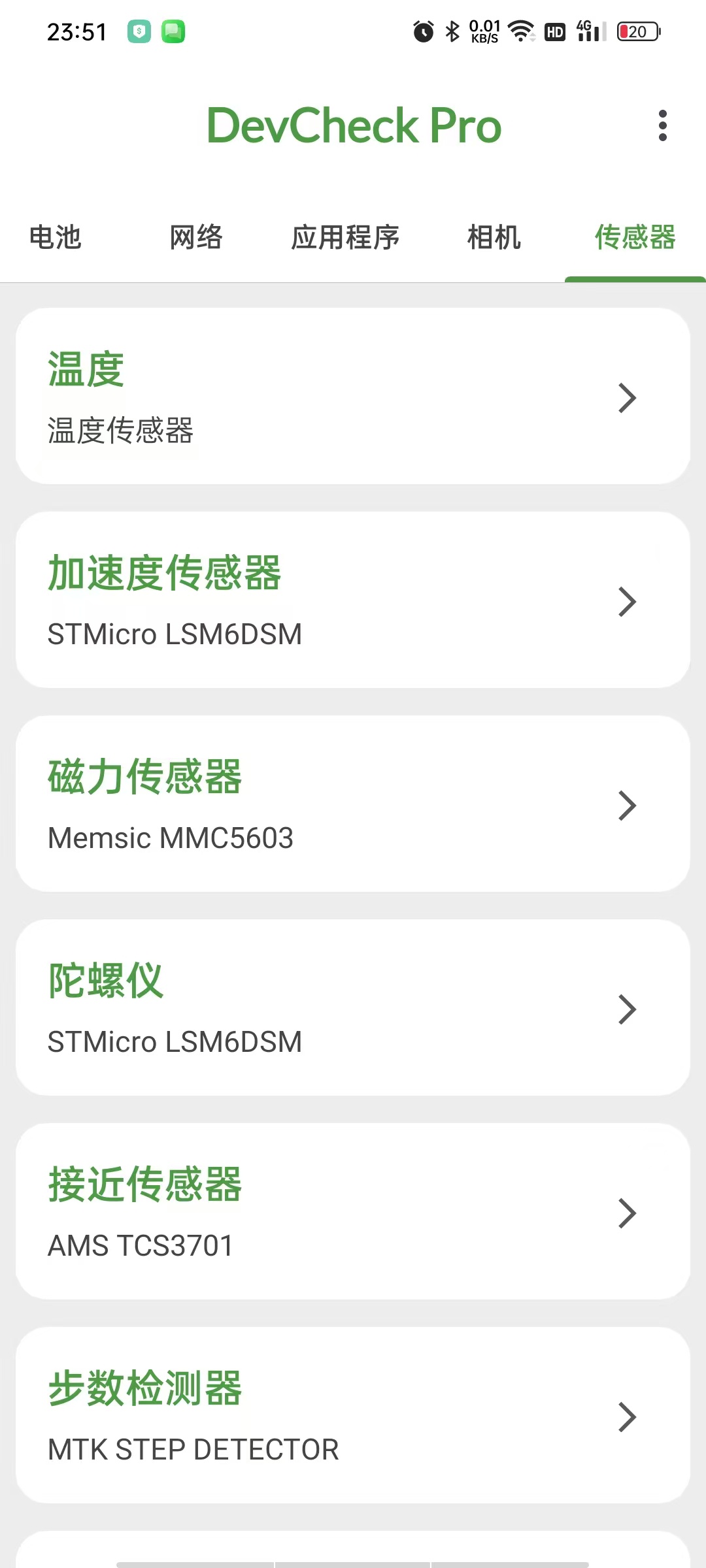View 磁力传感器 Memsic MMC5603 details
This screenshot has height=1568, width=706.
353,804
